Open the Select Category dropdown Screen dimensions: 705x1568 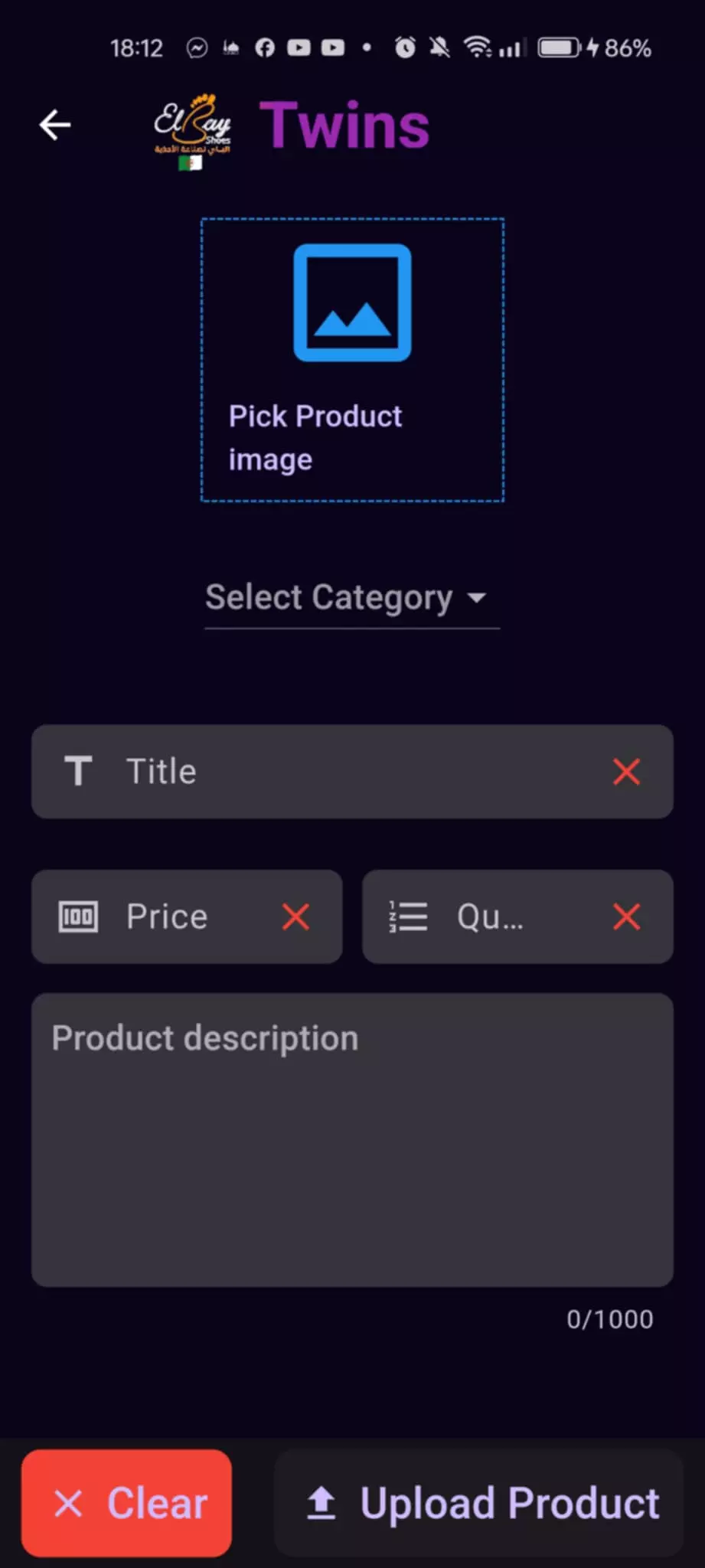(x=351, y=598)
